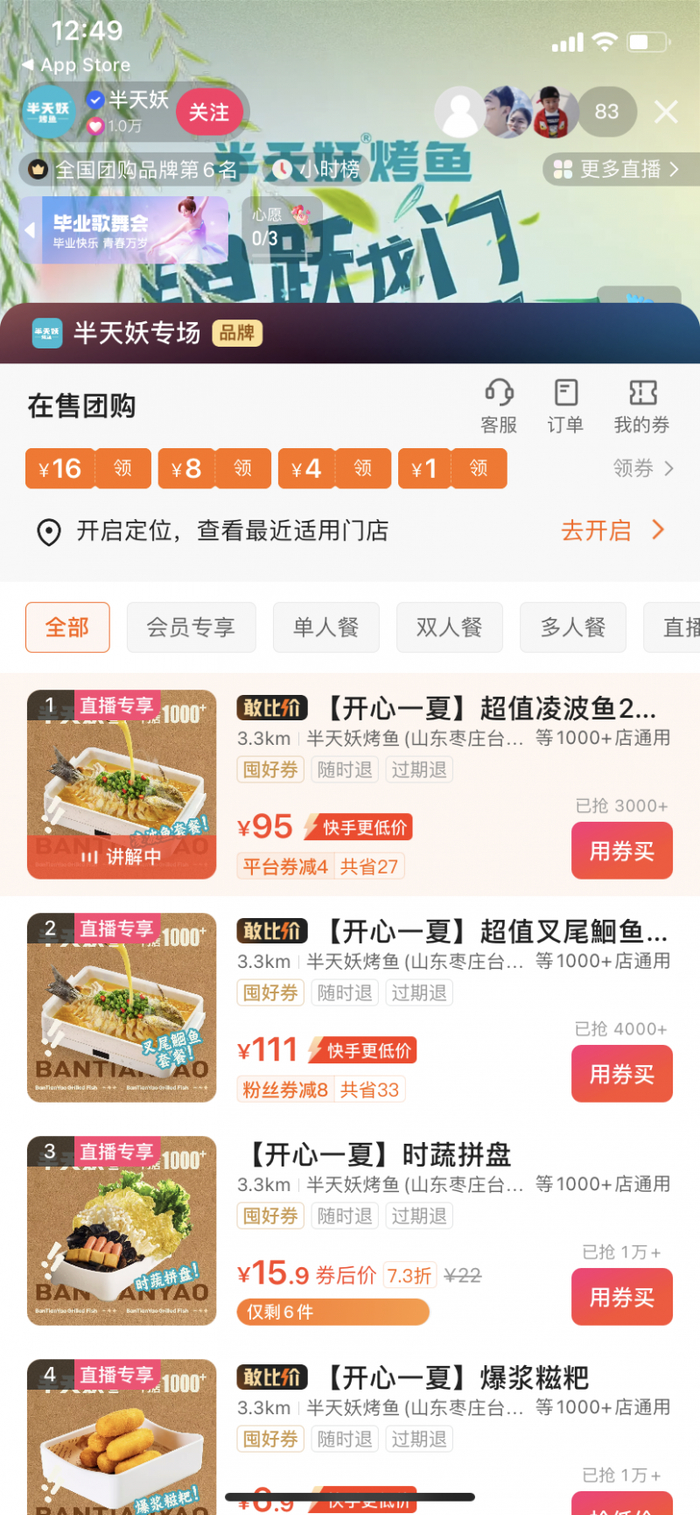The width and height of the screenshot is (700, 1515).
Task: Claim the ¥4 coupon
Action: coord(362,468)
